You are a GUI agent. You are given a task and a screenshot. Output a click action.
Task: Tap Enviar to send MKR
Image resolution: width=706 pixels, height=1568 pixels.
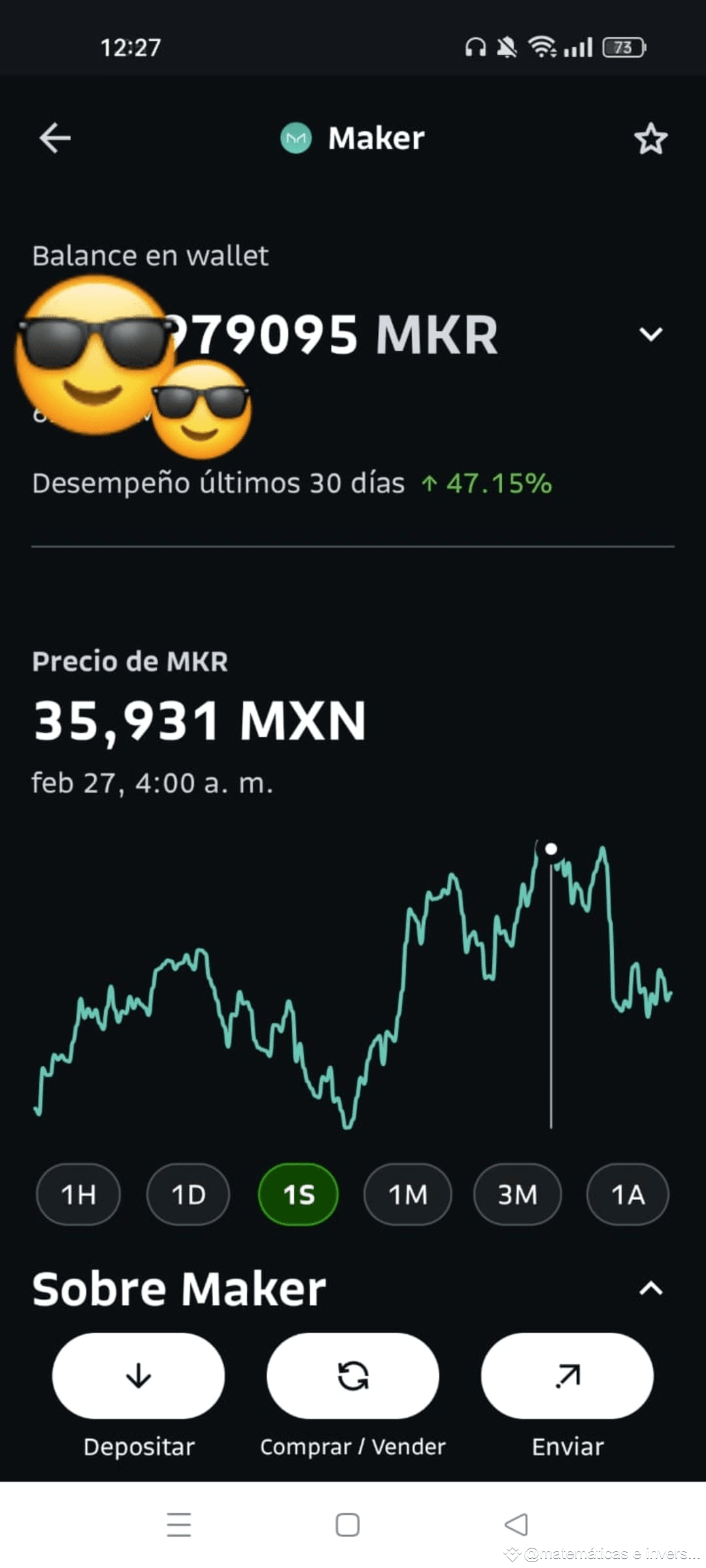click(x=567, y=1376)
